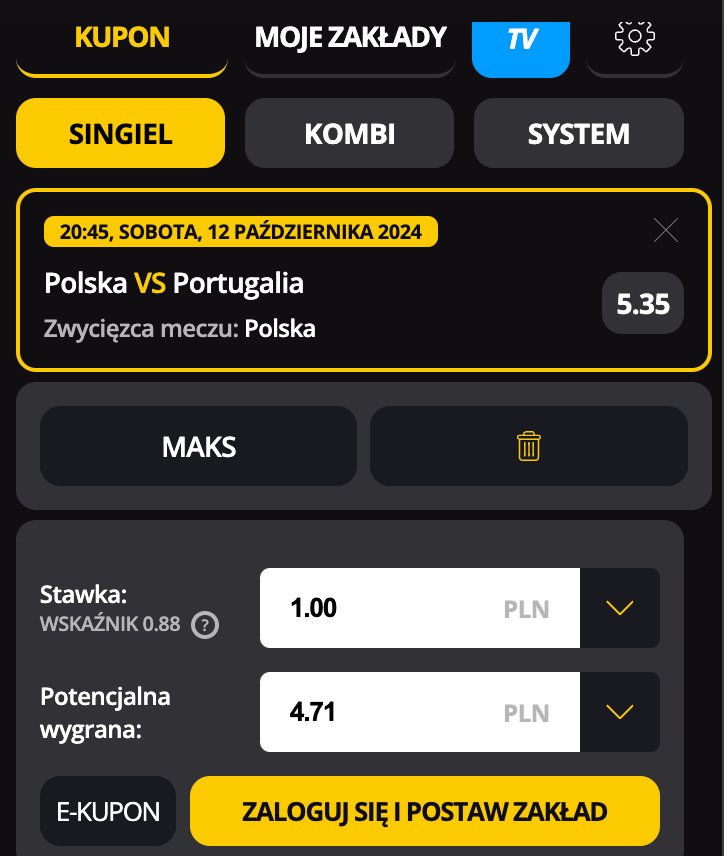Open the WSKAŹNIK help question mark

click(205, 625)
